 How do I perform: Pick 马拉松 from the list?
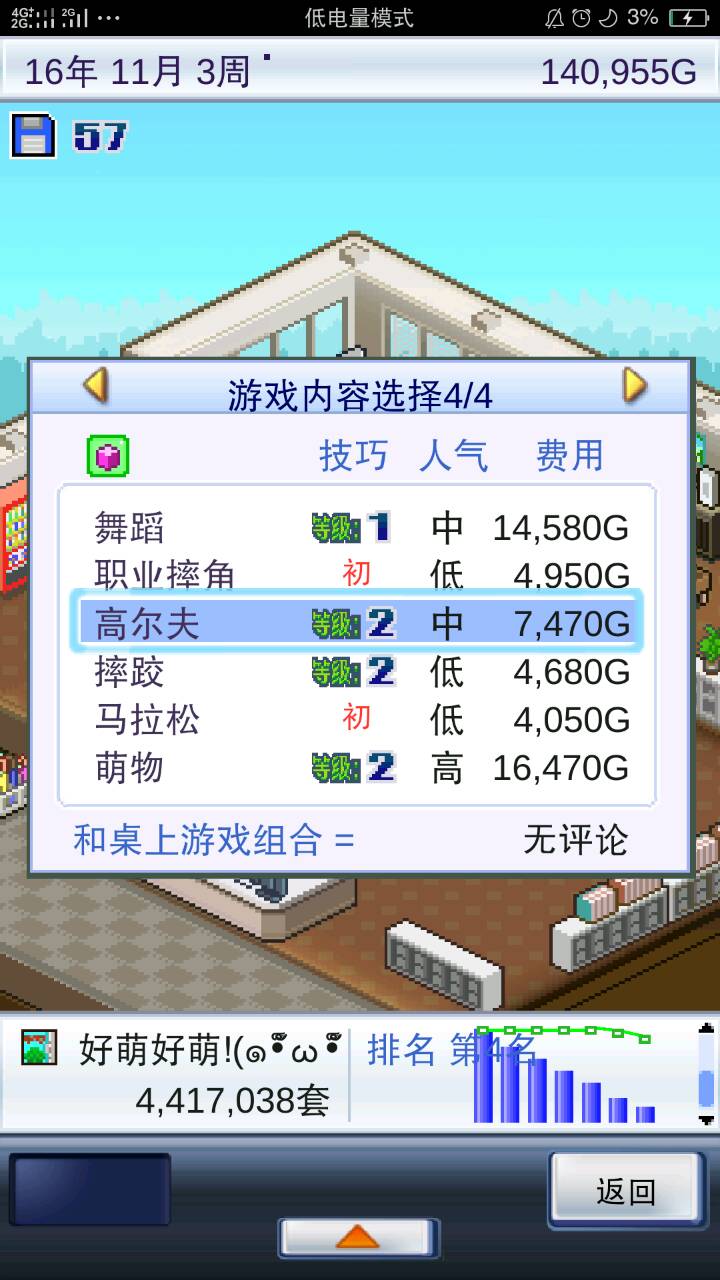(x=358, y=719)
